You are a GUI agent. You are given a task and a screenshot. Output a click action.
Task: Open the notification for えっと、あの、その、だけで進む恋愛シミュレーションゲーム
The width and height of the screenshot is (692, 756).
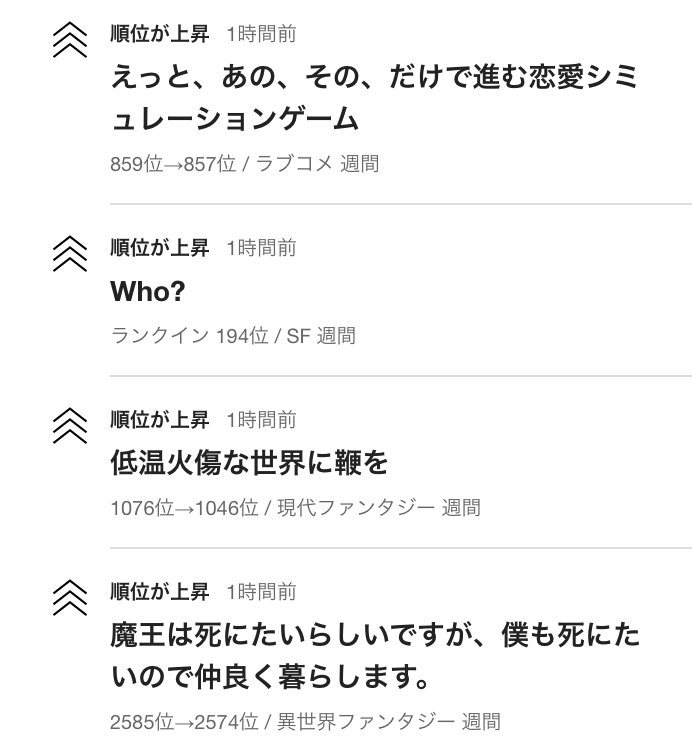(373, 98)
